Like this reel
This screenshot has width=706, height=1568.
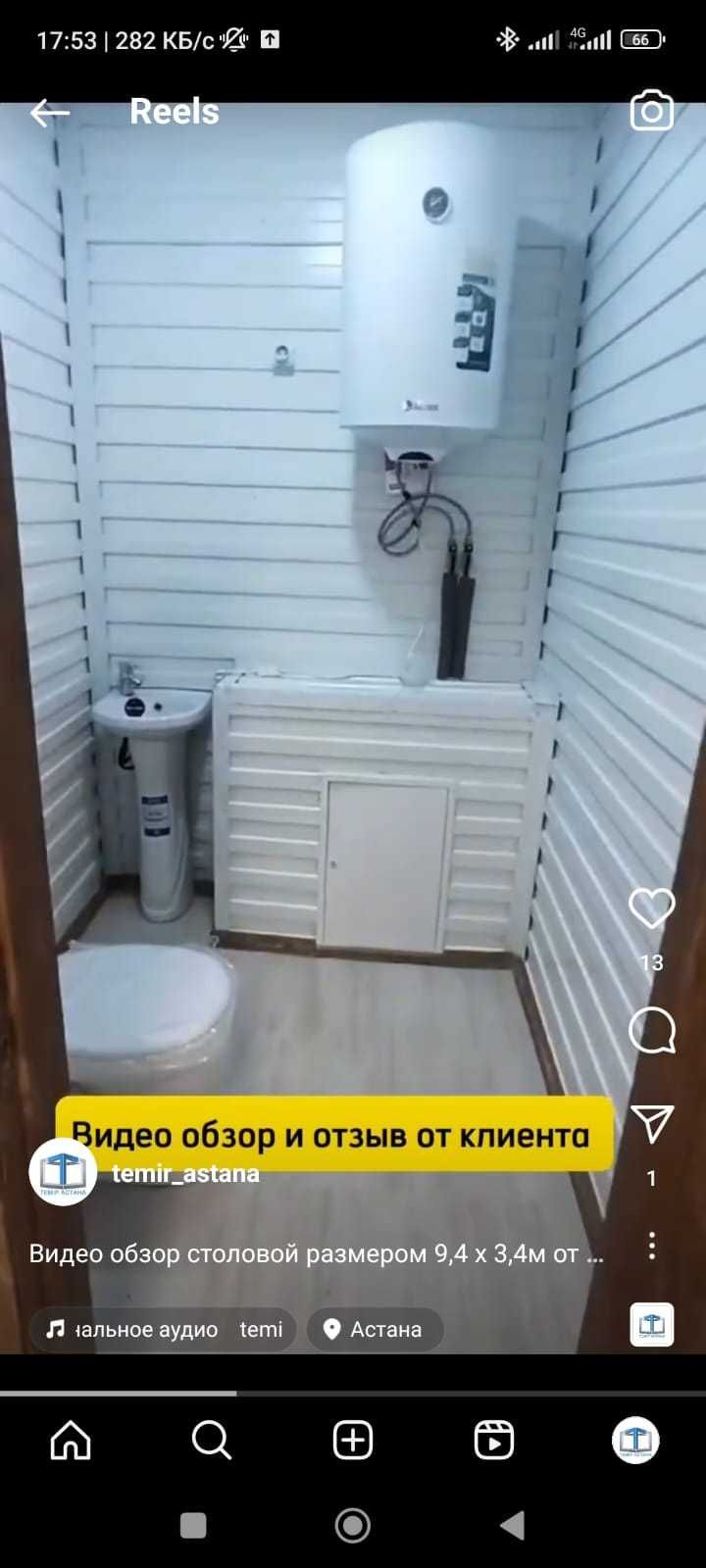pyautogui.click(x=651, y=909)
